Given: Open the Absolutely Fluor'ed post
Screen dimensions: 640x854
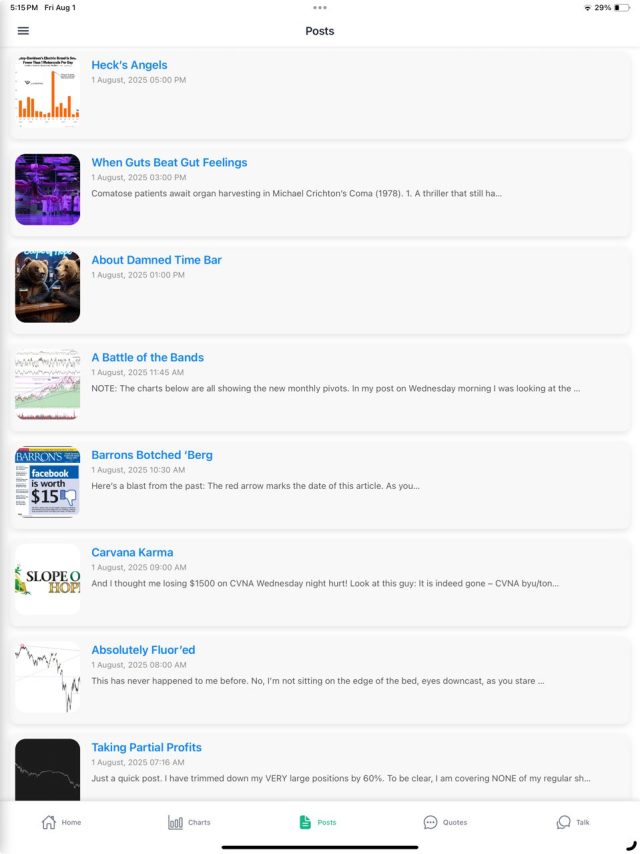Looking at the screenshot, I should click(x=143, y=650).
